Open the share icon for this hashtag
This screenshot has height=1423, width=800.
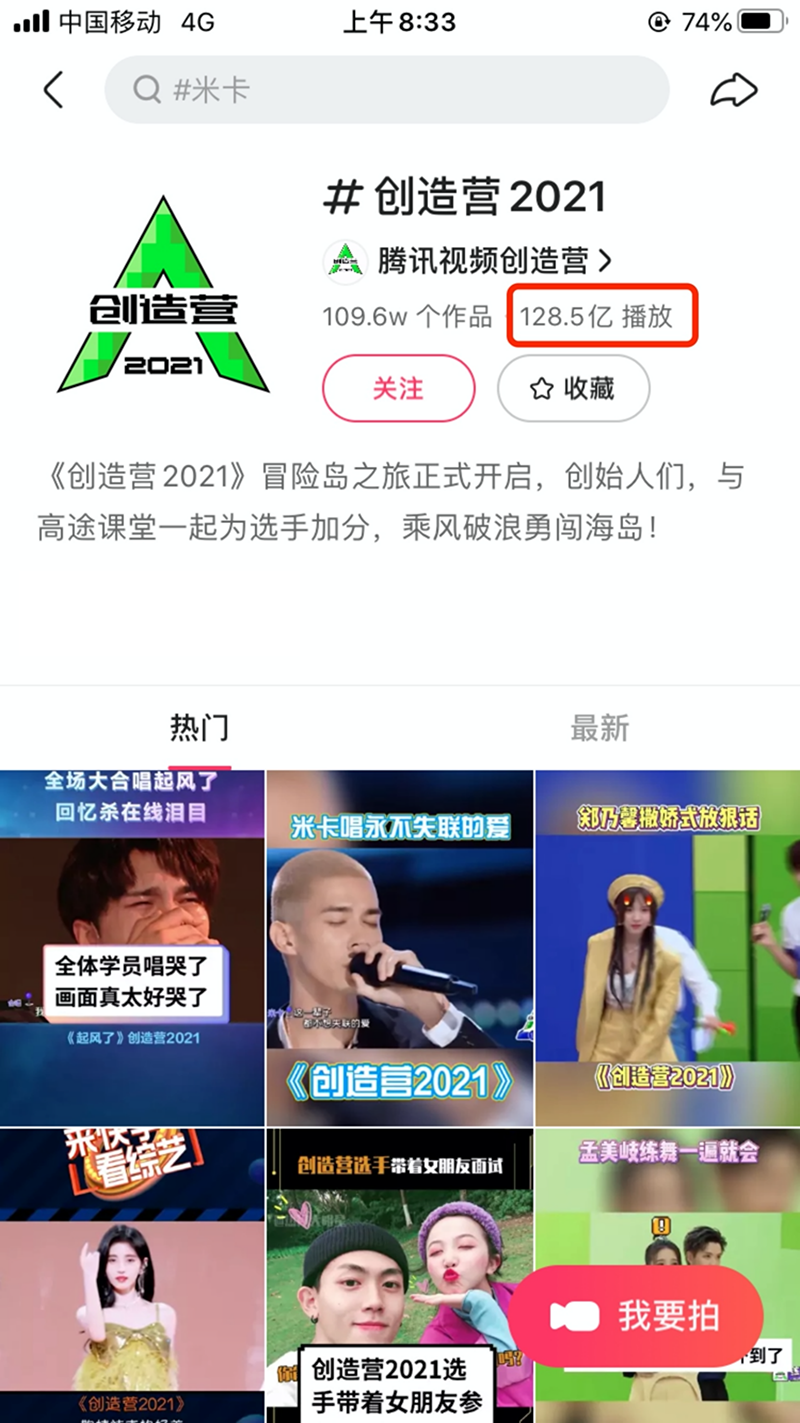pos(735,89)
